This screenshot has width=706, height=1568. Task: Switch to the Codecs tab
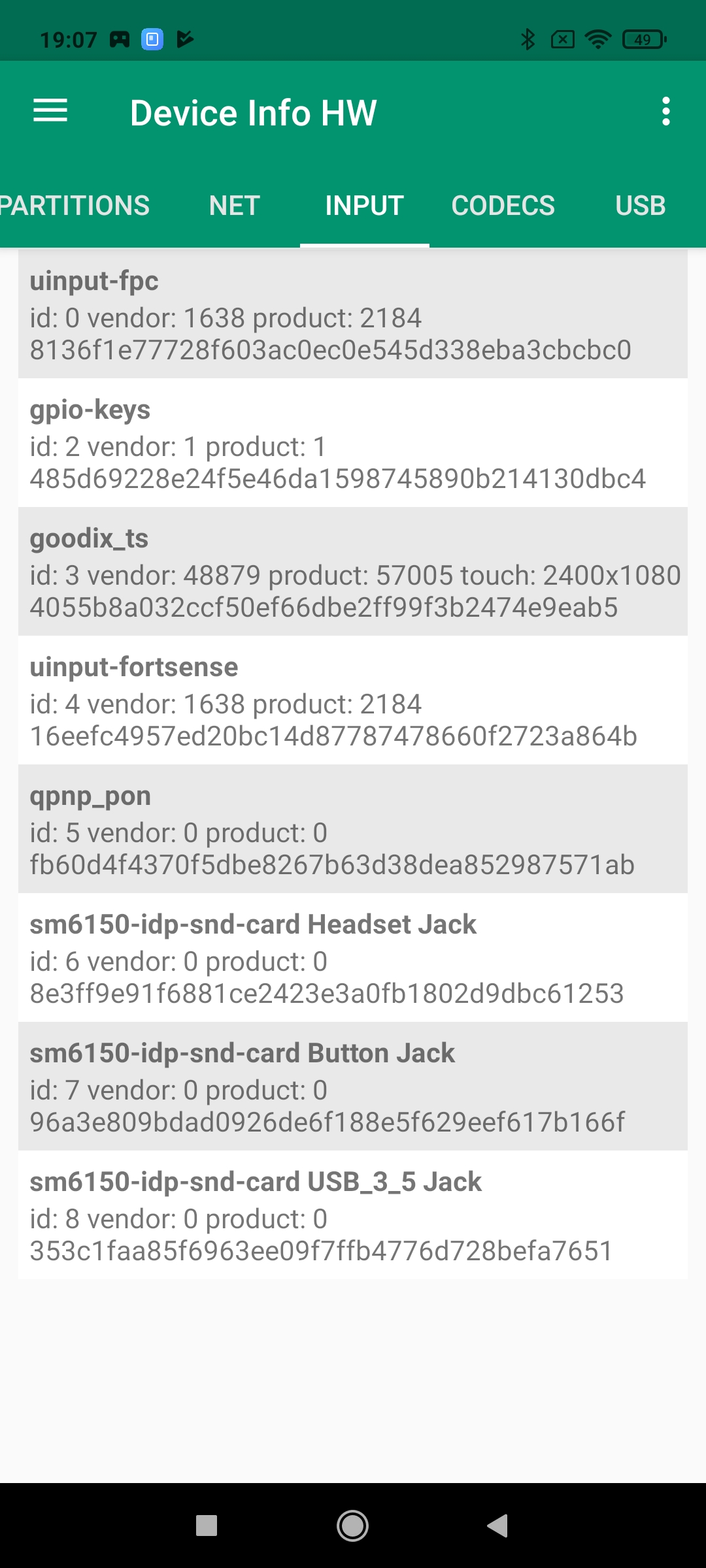tap(503, 206)
